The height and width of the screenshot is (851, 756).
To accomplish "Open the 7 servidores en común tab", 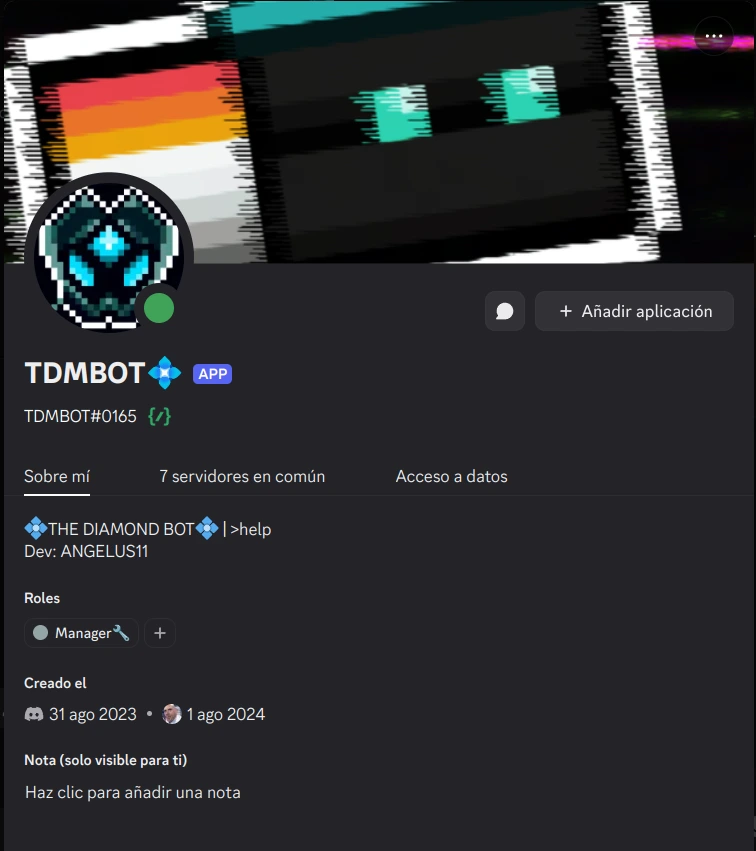I will [x=242, y=476].
